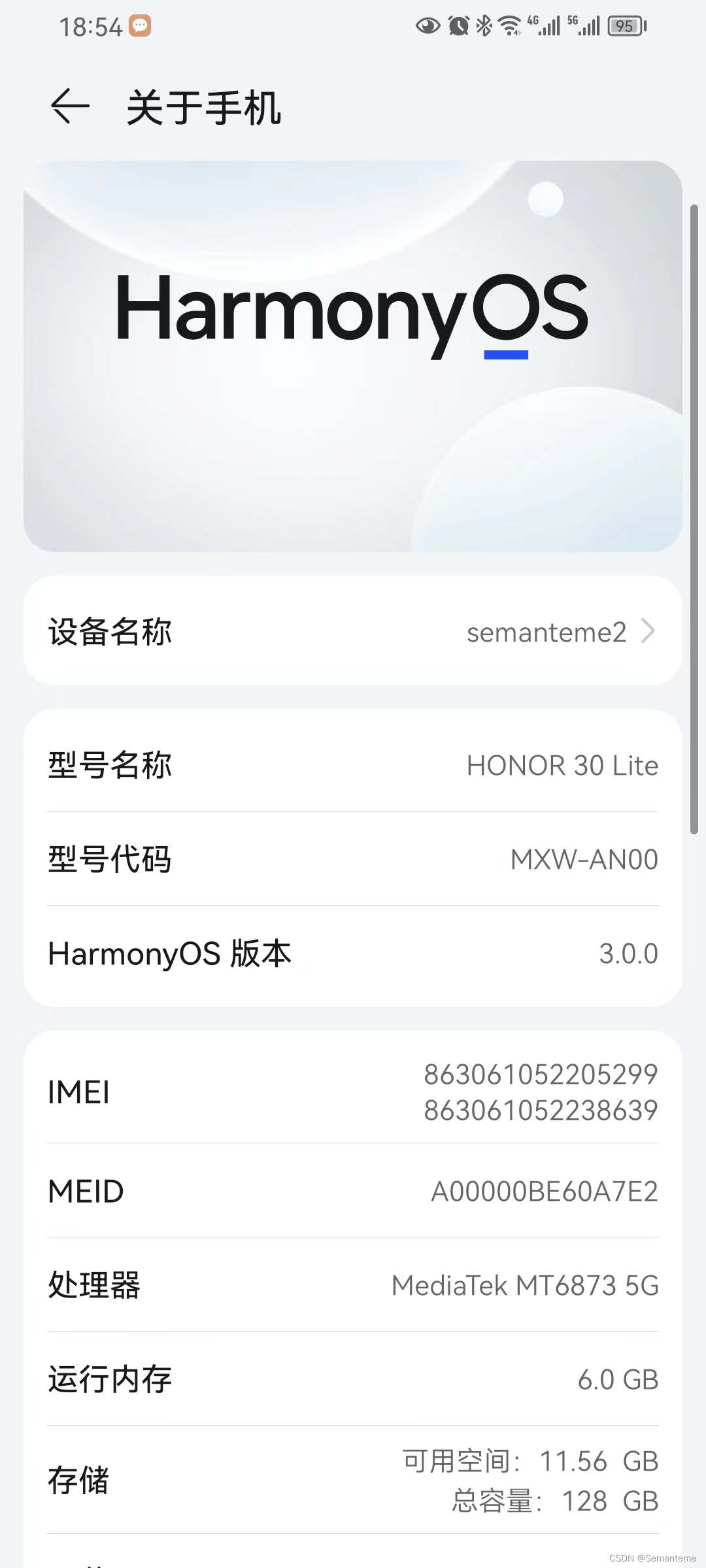The height and width of the screenshot is (1568, 706).
Task: Tap the back arrow to leave About phone
Action: pyautogui.click(x=69, y=106)
